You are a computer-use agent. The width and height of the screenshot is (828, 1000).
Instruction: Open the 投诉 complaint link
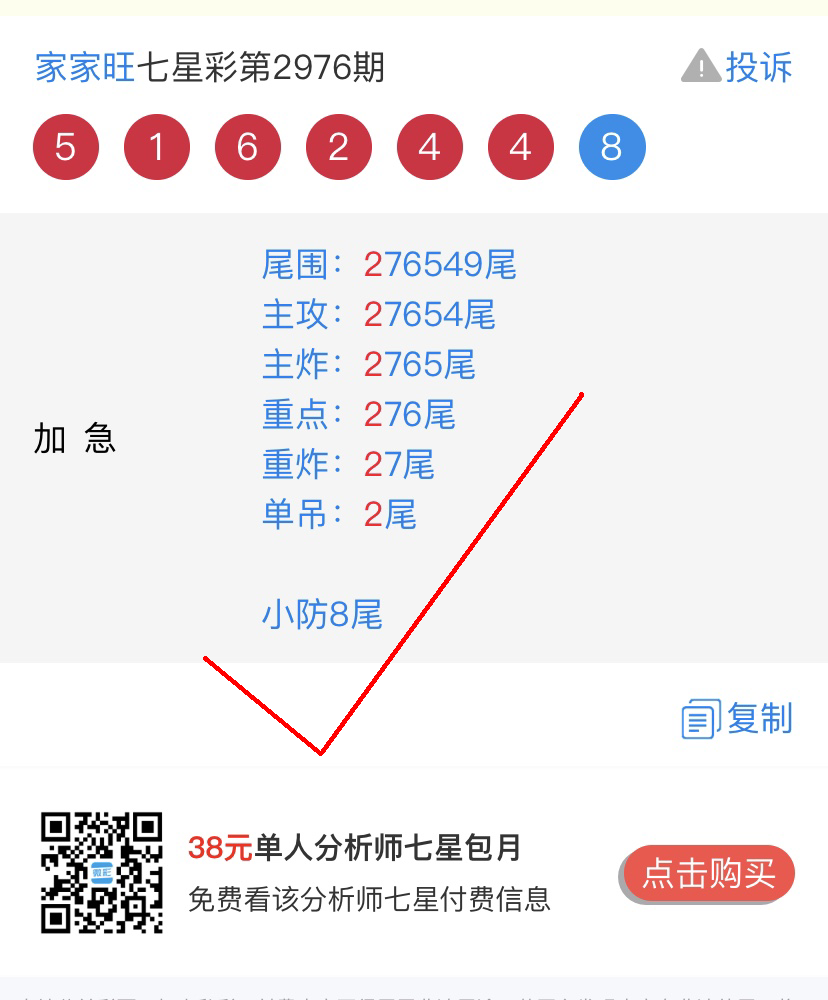tap(738, 68)
